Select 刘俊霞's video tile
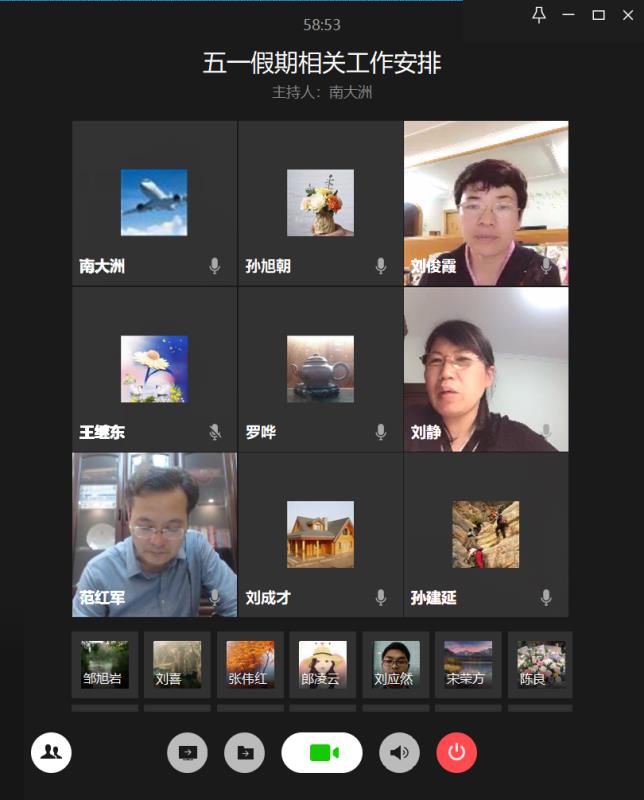This screenshot has width=644, height=800. [486, 204]
